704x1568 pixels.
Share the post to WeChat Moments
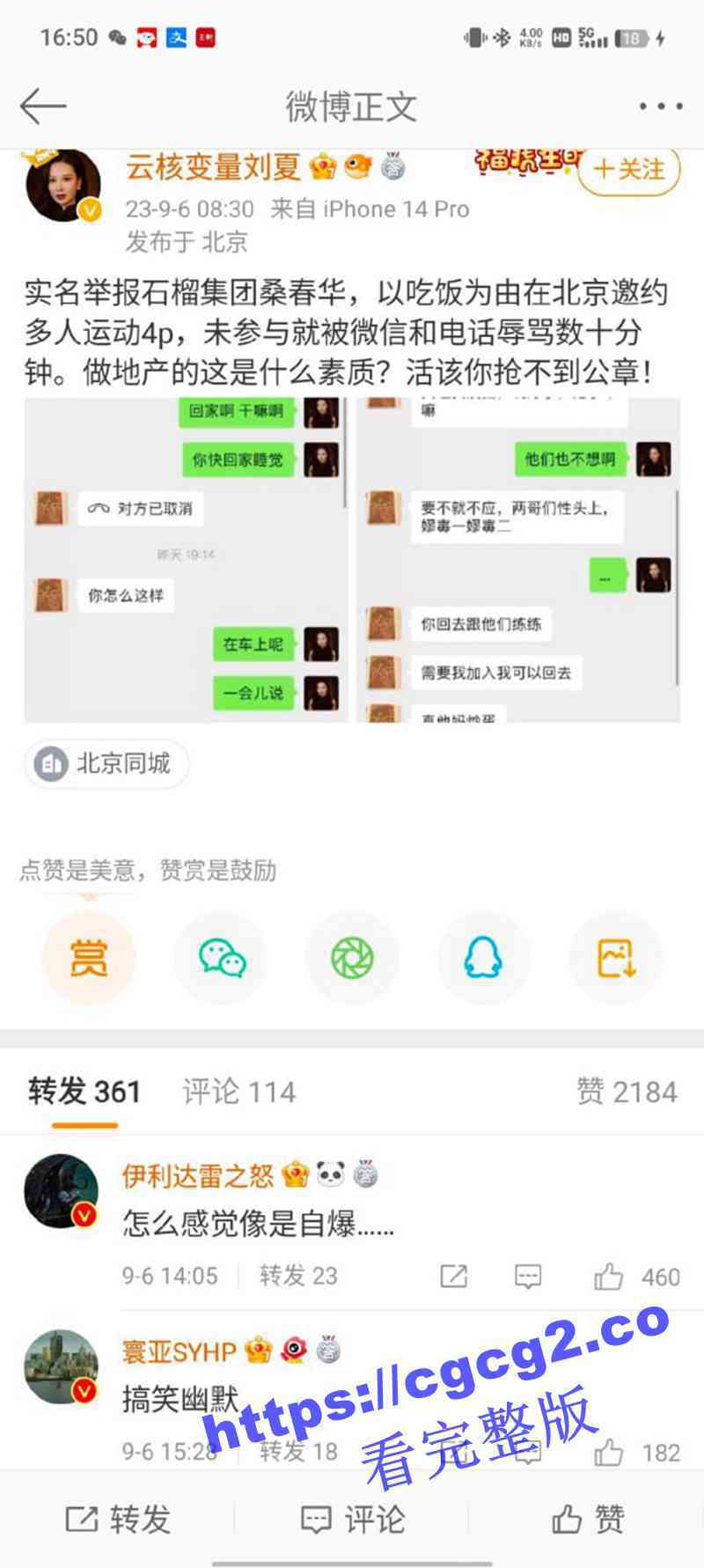[x=352, y=957]
